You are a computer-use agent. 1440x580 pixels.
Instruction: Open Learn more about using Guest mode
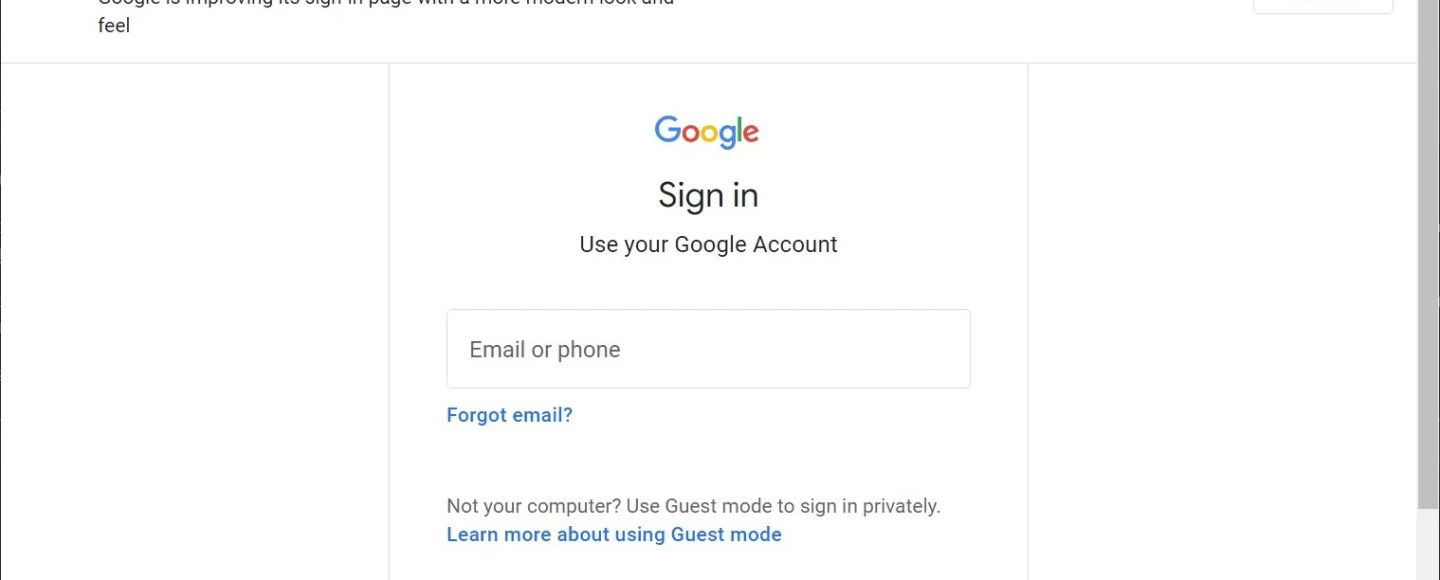pyautogui.click(x=614, y=534)
